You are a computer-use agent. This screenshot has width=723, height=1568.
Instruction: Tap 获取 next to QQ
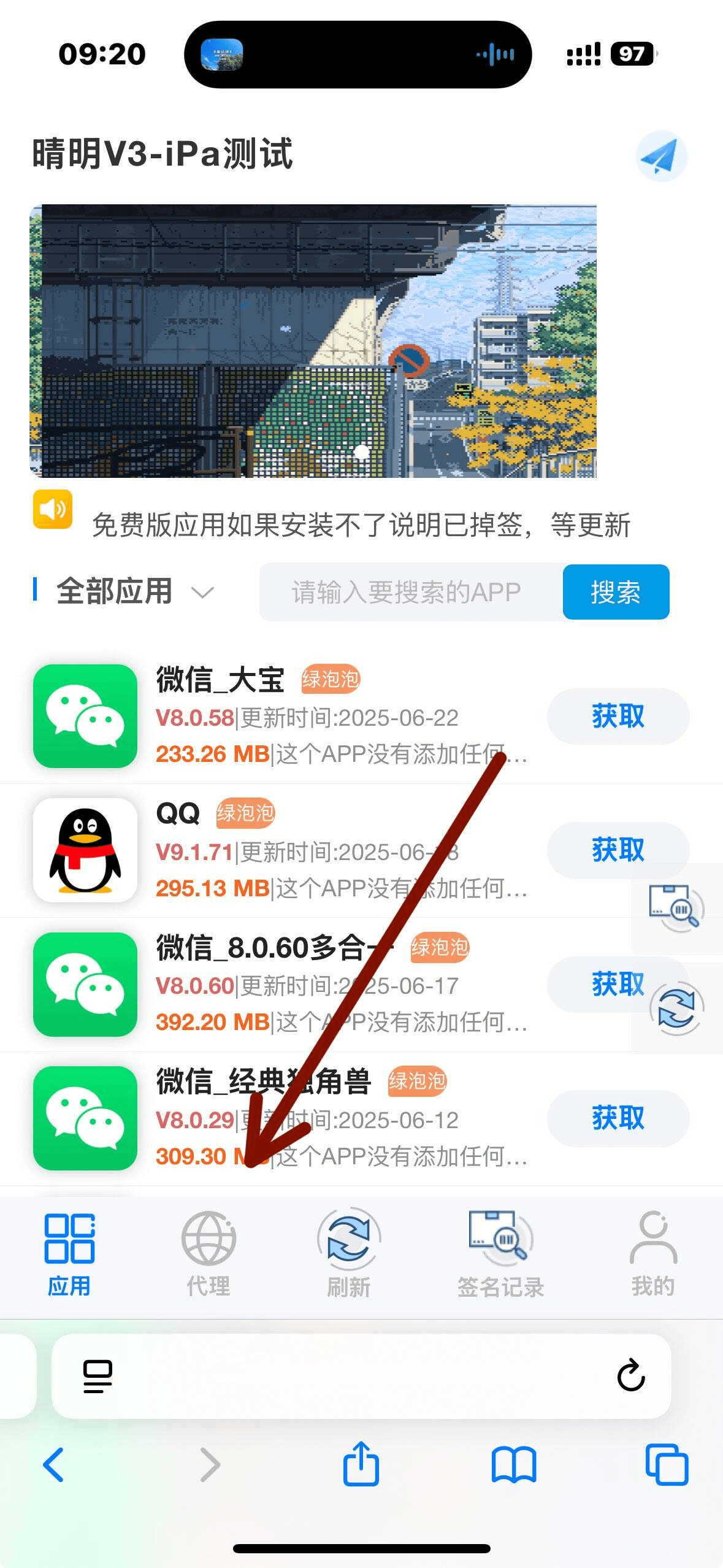pyautogui.click(x=618, y=850)
